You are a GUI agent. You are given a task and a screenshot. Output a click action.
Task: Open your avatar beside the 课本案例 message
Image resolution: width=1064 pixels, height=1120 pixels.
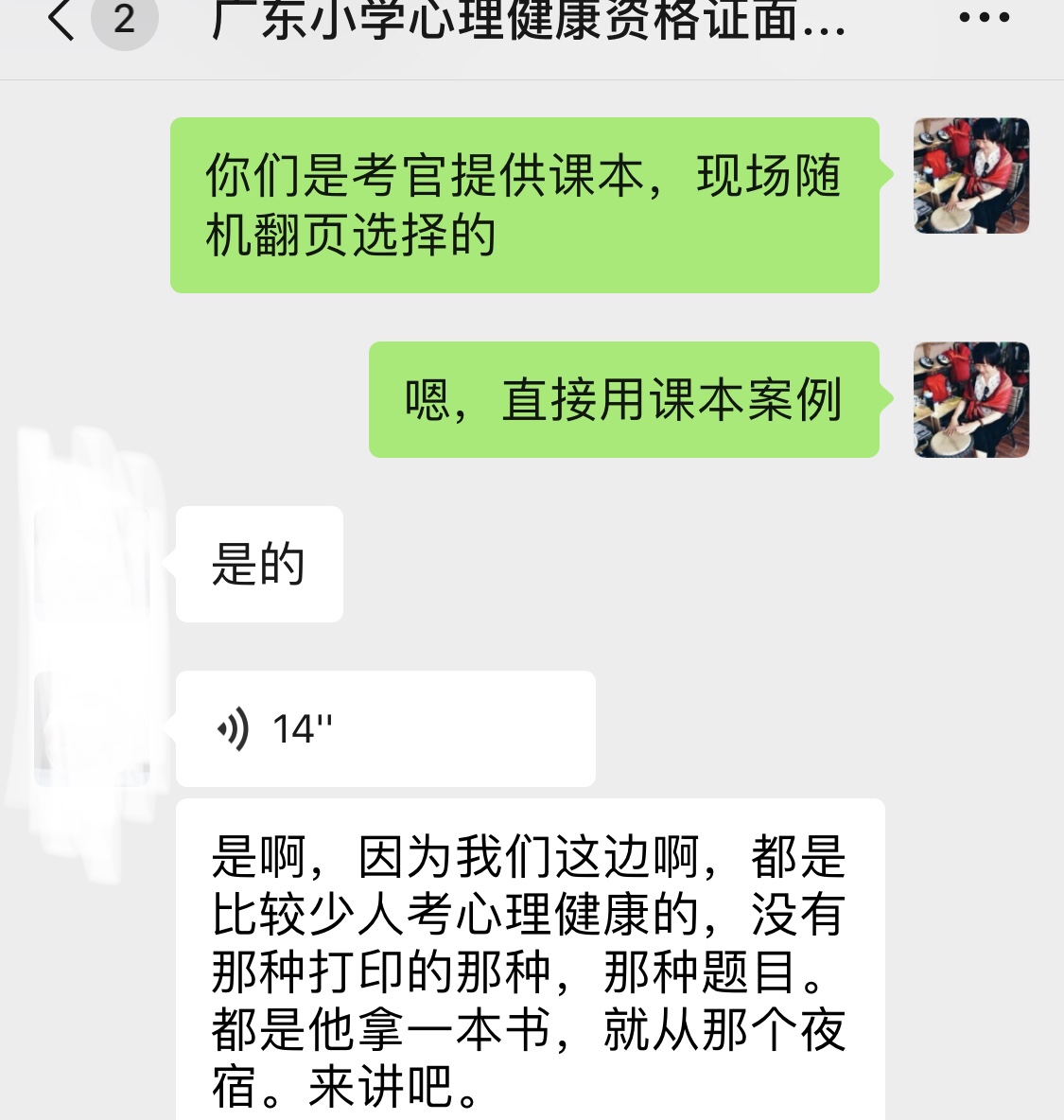[x=971, y=399]
